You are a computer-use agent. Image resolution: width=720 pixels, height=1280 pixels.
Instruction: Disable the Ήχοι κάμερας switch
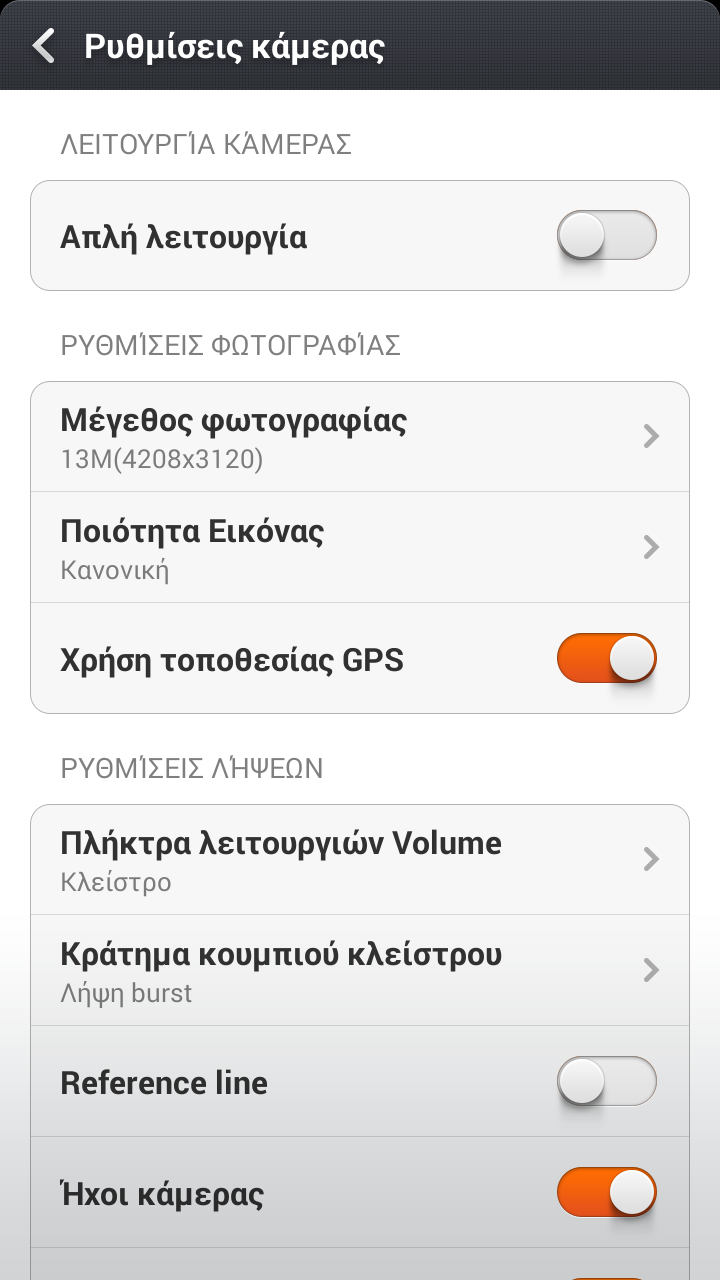tap(606, 1193)
